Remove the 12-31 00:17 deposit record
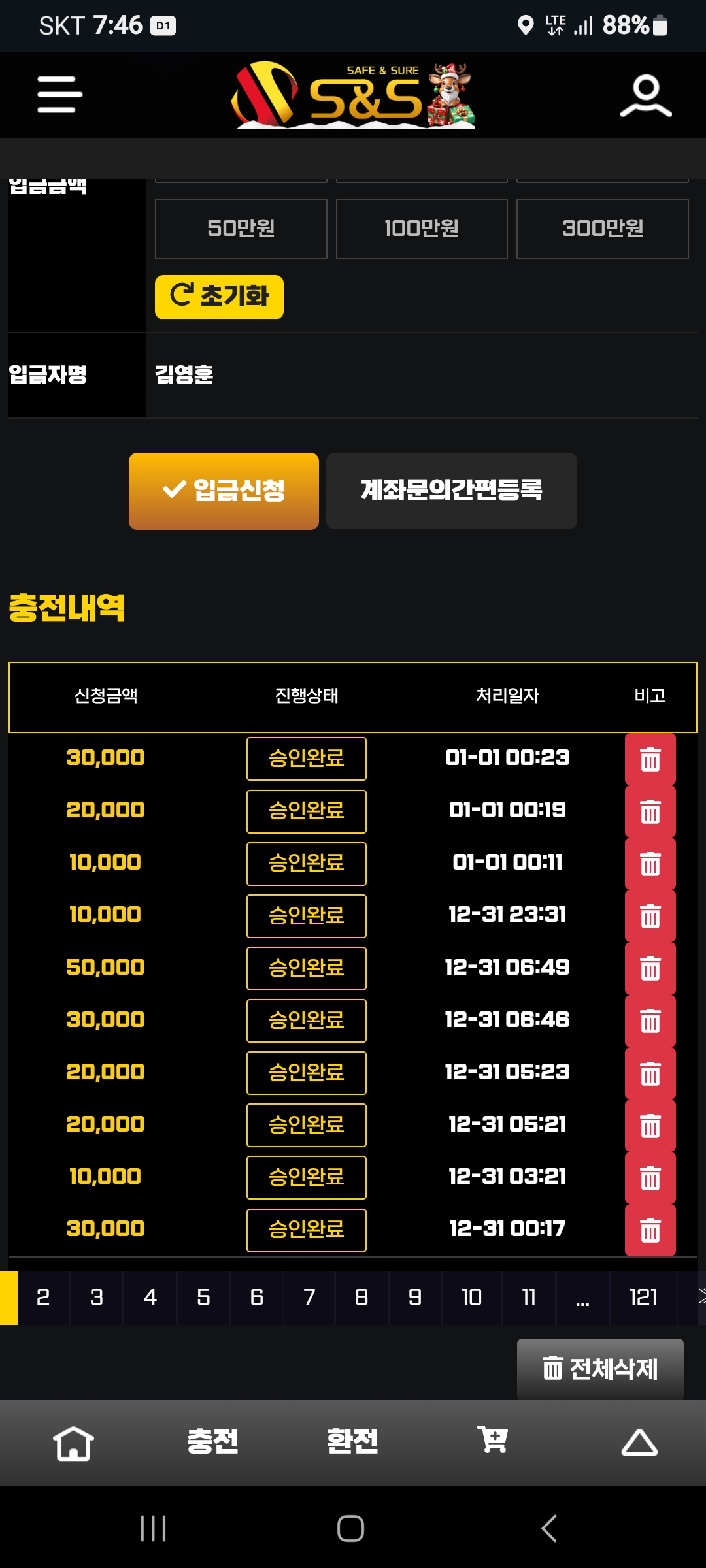The height and width of the screenshot is (1568, 706). (650, 1230)
